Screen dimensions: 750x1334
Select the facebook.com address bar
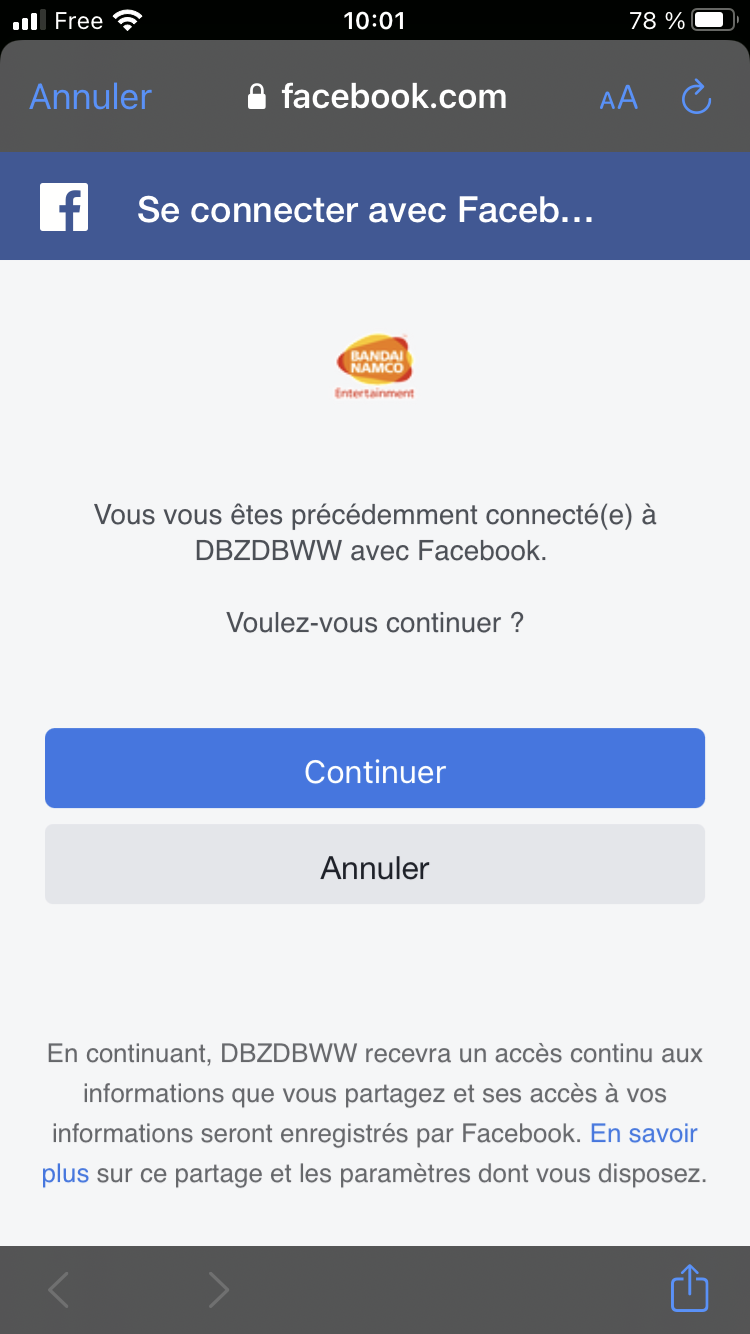(376, 97)
